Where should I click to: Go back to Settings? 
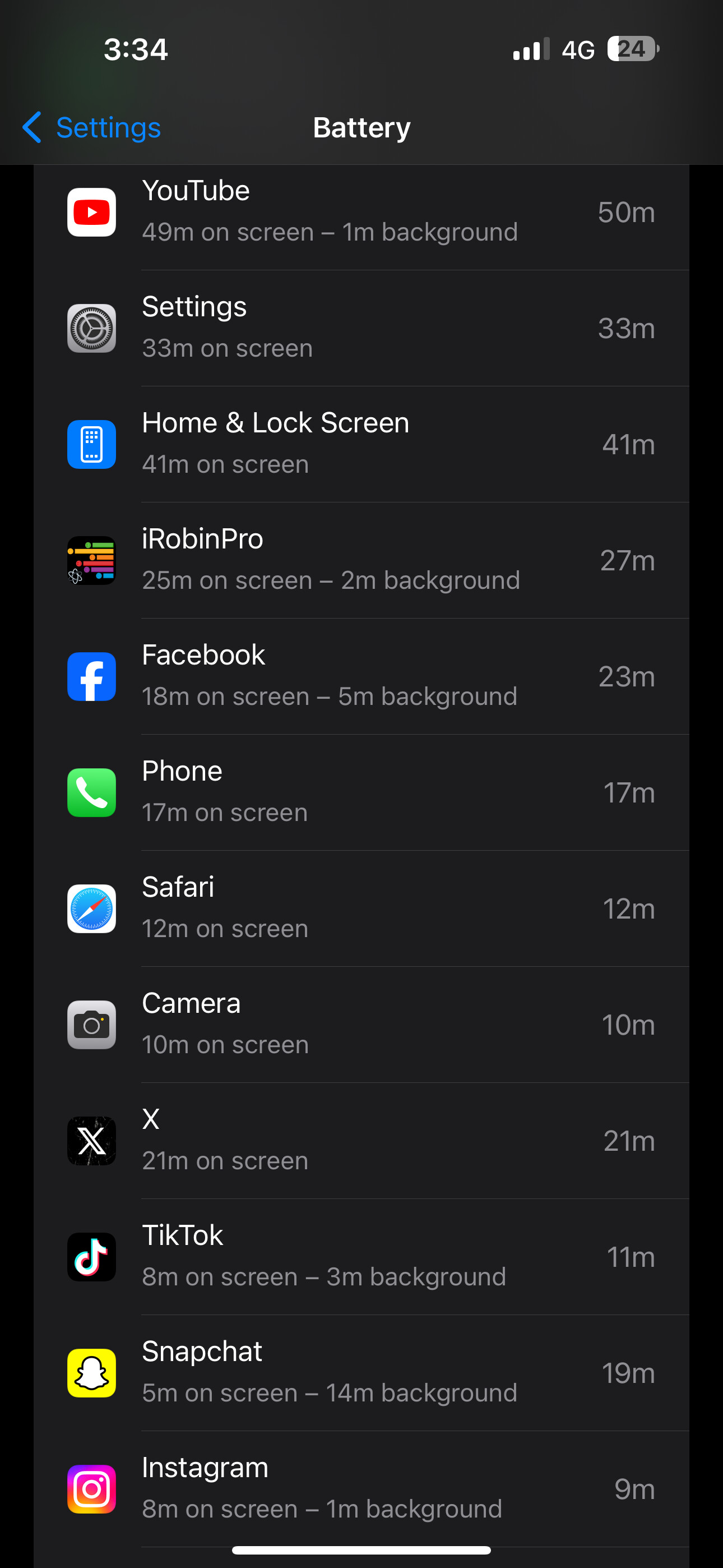tap(91, 128)
